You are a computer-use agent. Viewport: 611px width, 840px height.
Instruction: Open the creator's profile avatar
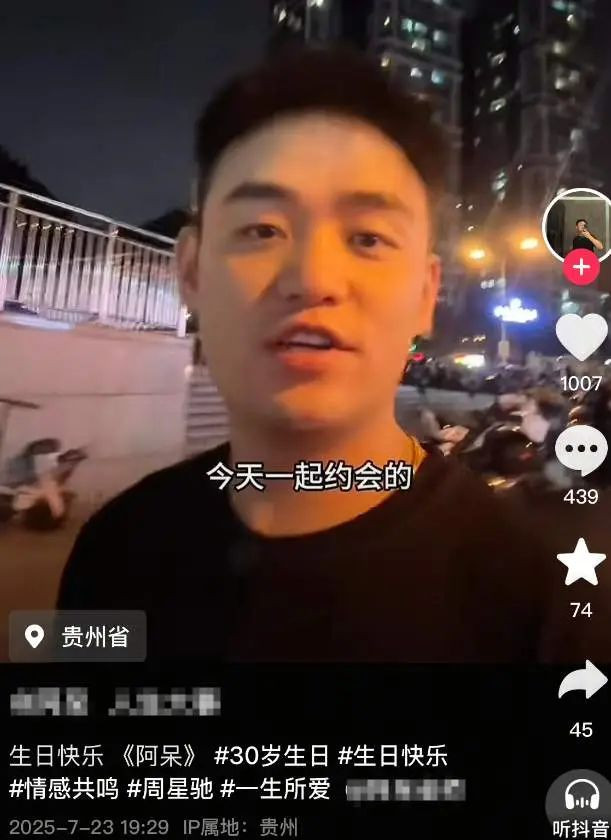tap(582, 226)
